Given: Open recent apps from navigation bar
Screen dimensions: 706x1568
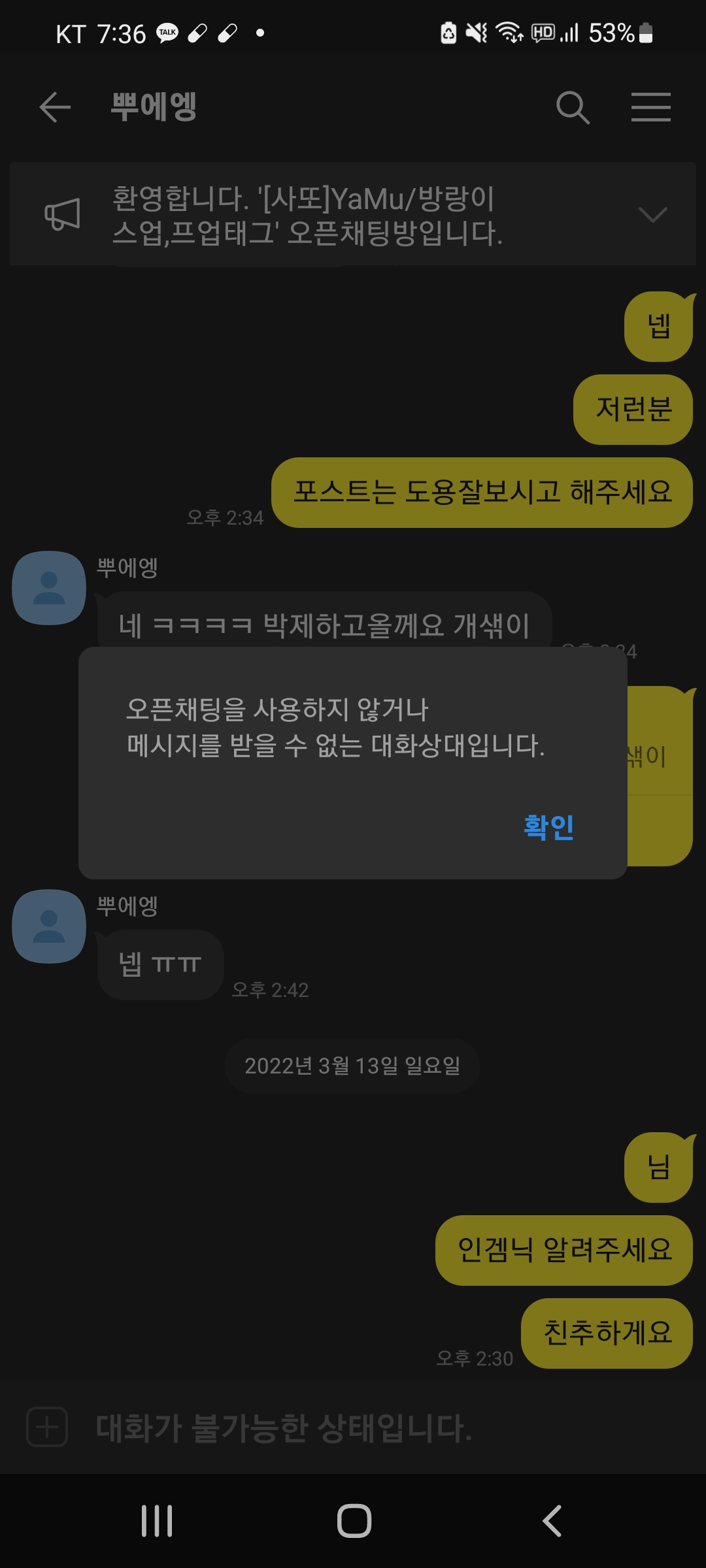Looking at the screenshot, I should point(157,1521).
